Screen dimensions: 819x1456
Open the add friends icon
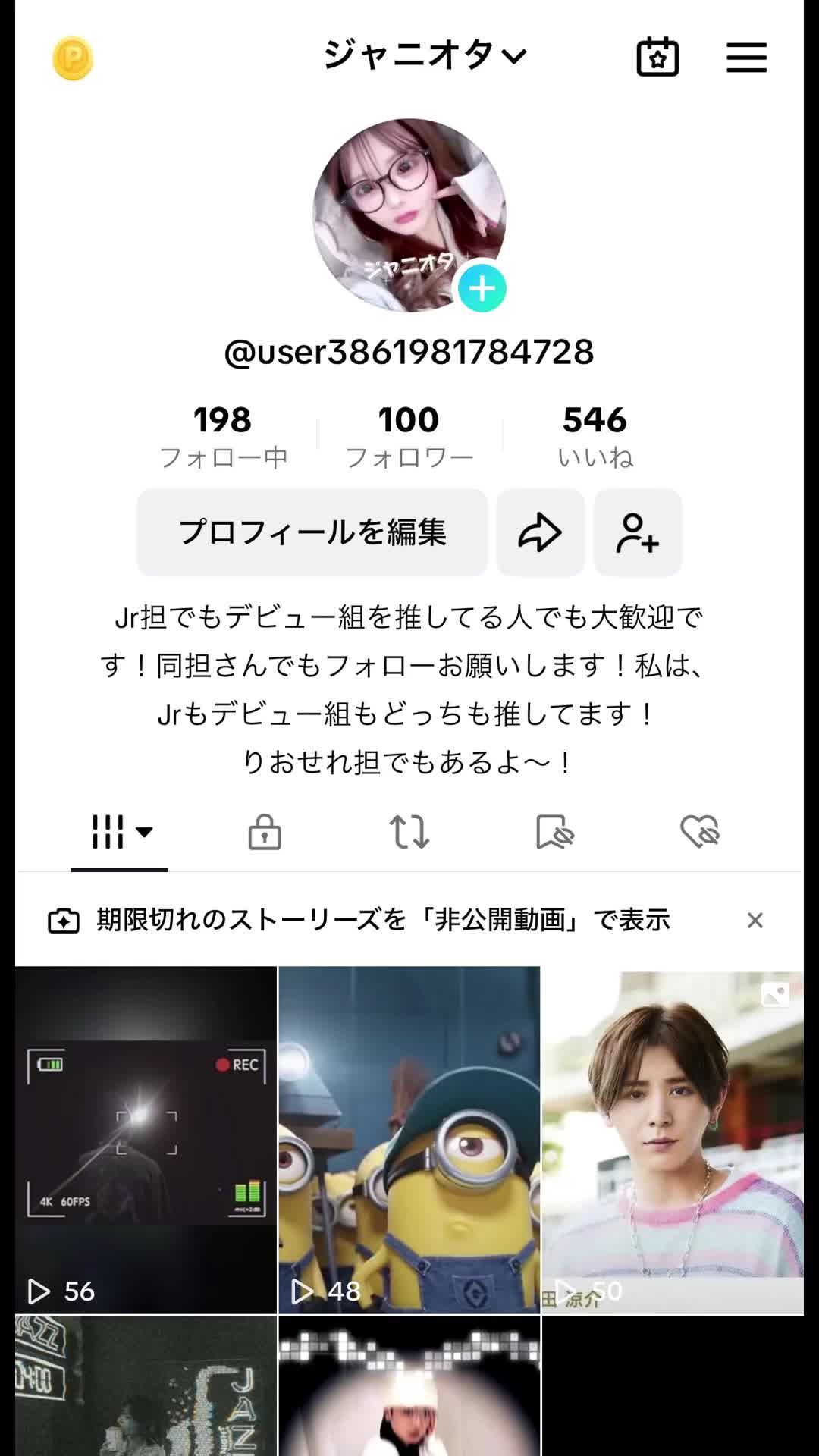(x=638, y=532)
